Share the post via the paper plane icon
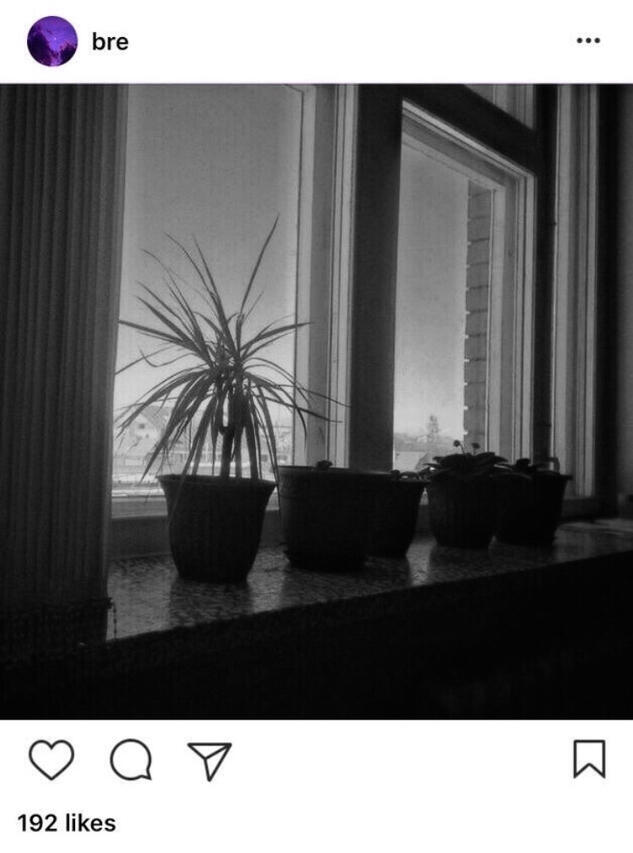The width and height of the screenshot is (633, 853). point(209,760)
